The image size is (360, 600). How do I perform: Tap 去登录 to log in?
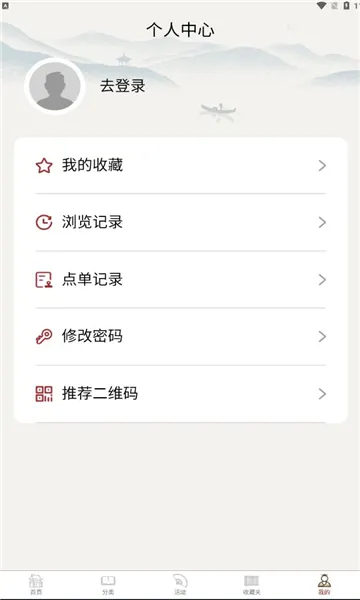122,86
